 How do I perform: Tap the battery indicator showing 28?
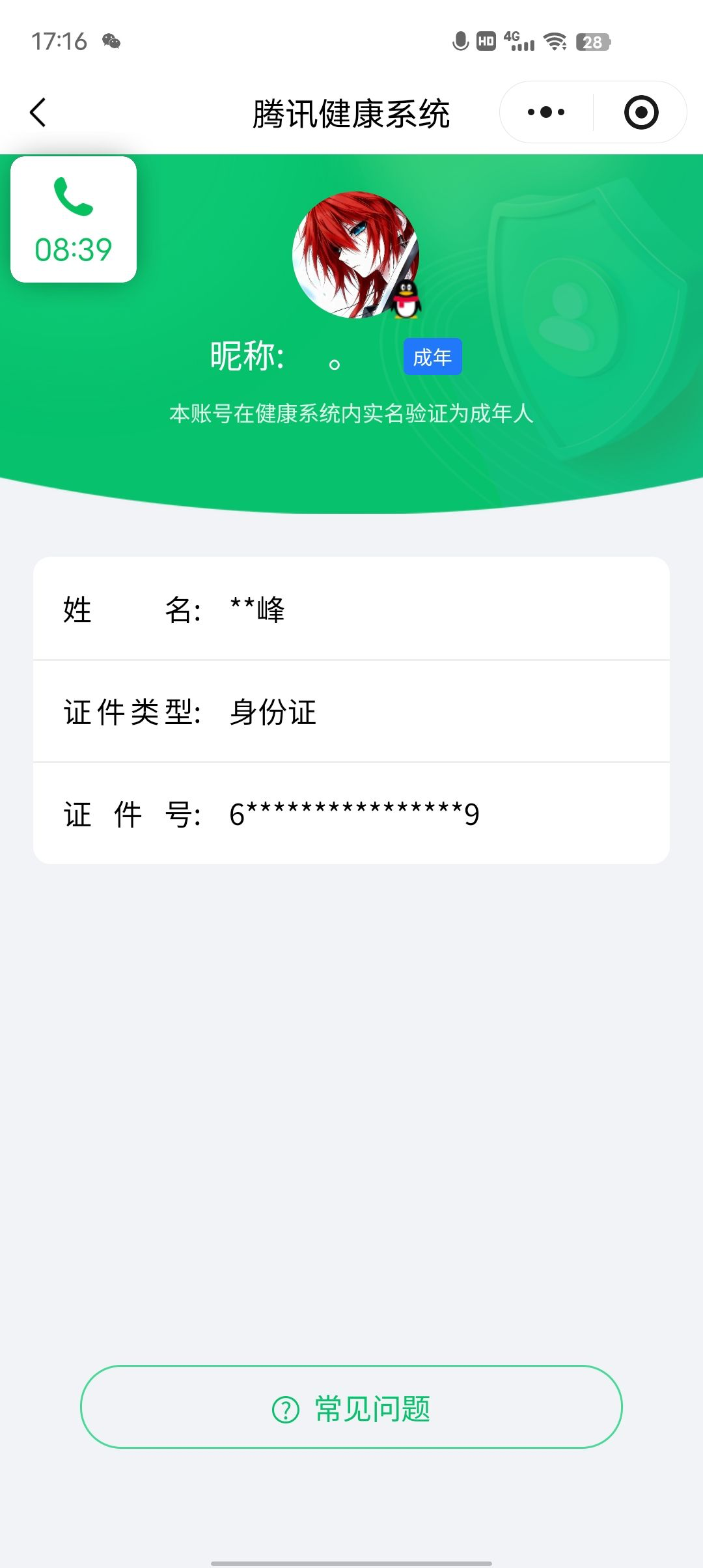click(x=594, y=42)
